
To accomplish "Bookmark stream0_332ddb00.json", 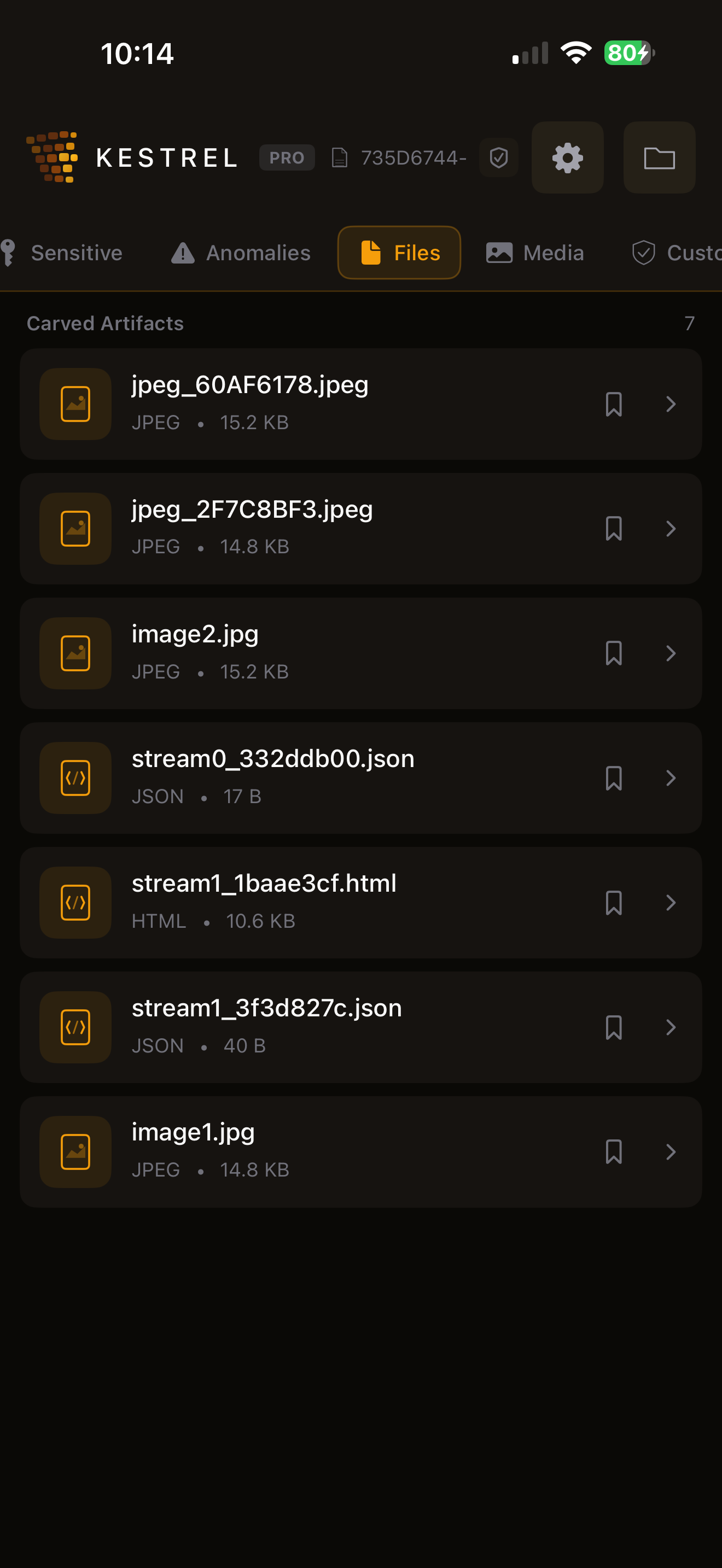I will click(614, 778).
